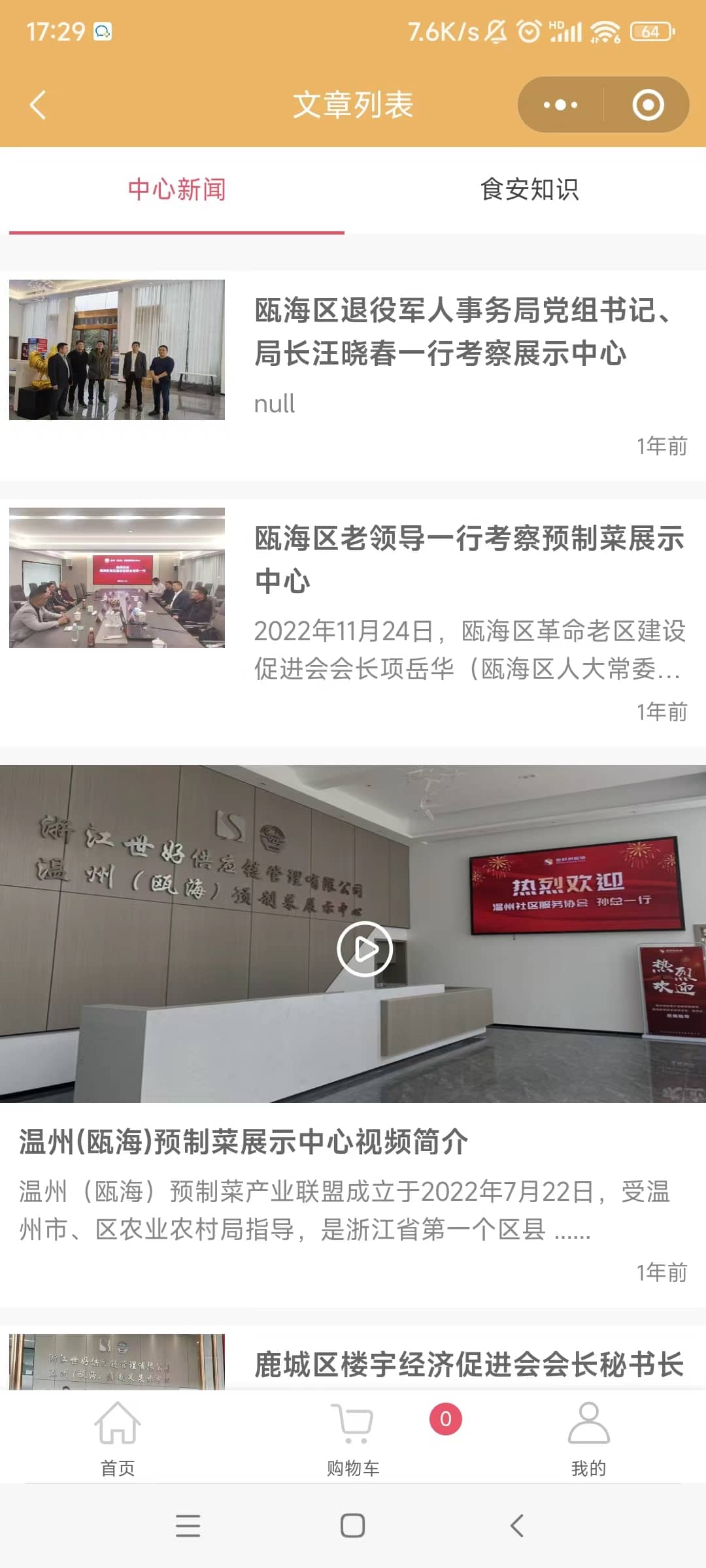Tap the system back button
Viewport: 706px width, 1568px height.
[x=516, y=1526]
